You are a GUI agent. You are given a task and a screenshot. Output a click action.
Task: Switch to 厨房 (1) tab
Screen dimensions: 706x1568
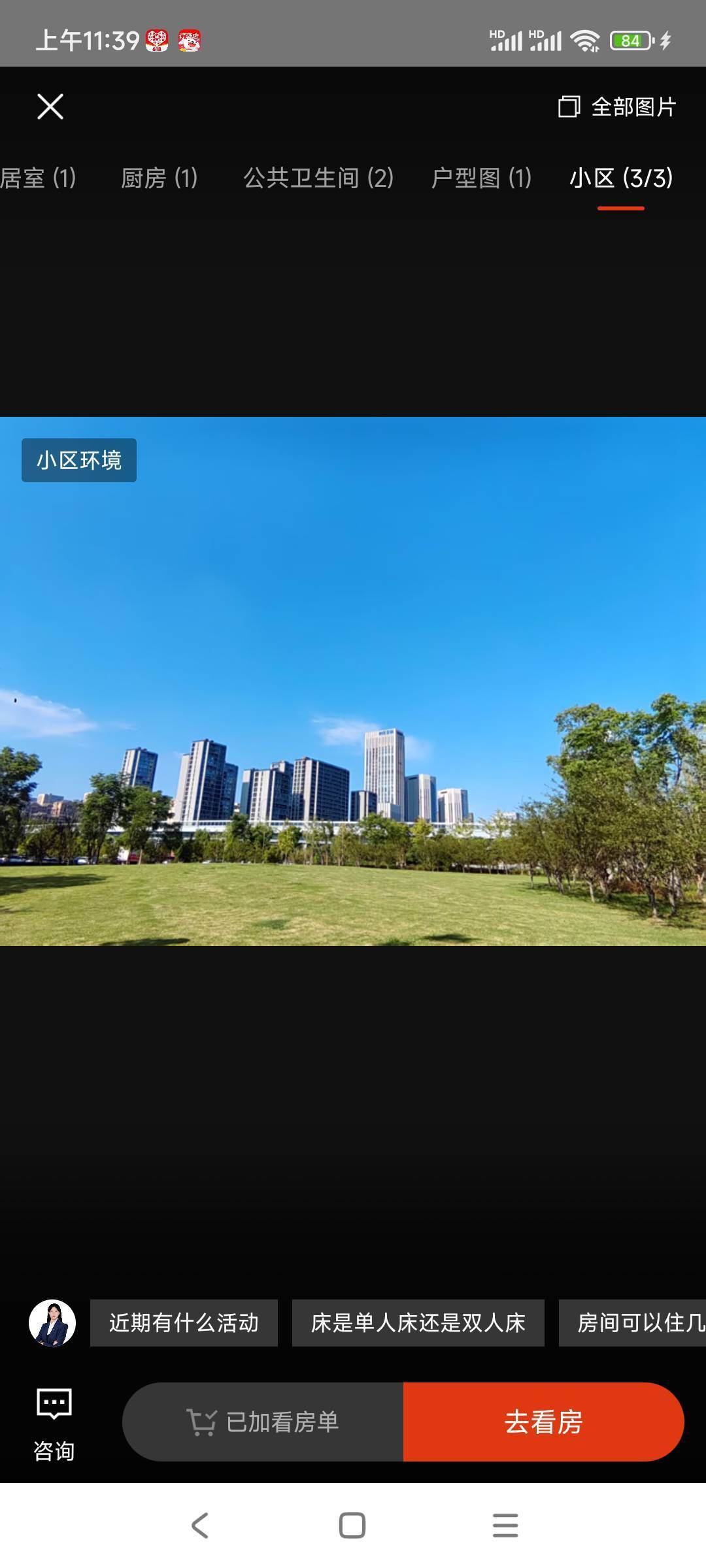click(x=159, y=178)
